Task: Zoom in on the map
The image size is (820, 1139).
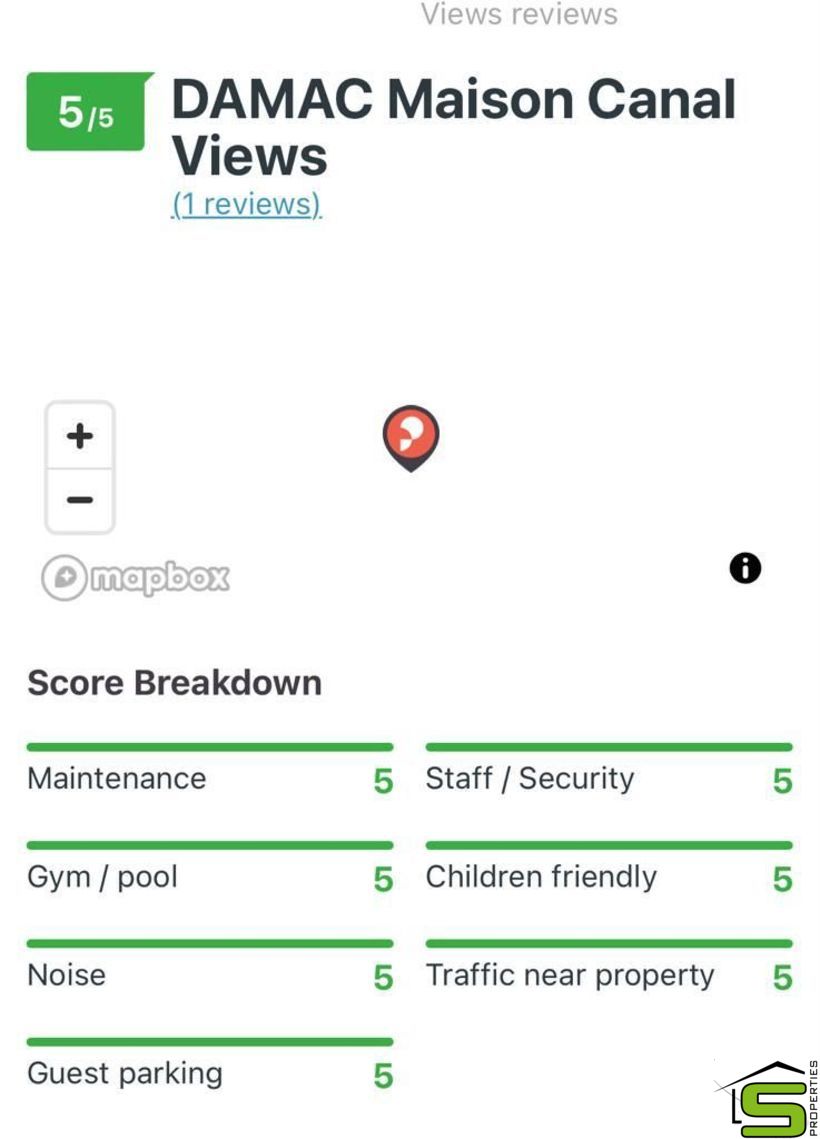Action: [x=80, y=436]
